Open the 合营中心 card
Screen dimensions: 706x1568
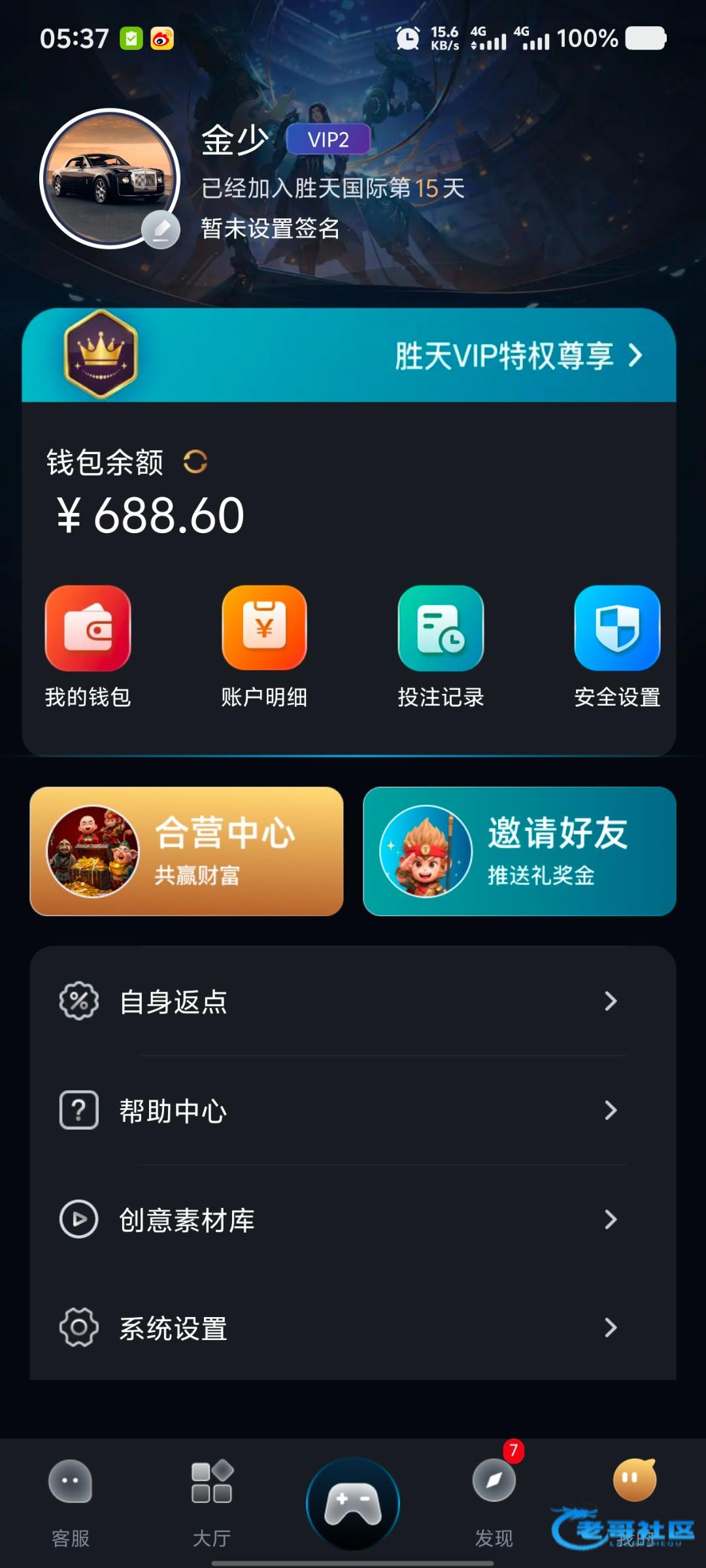click(186, 851)
